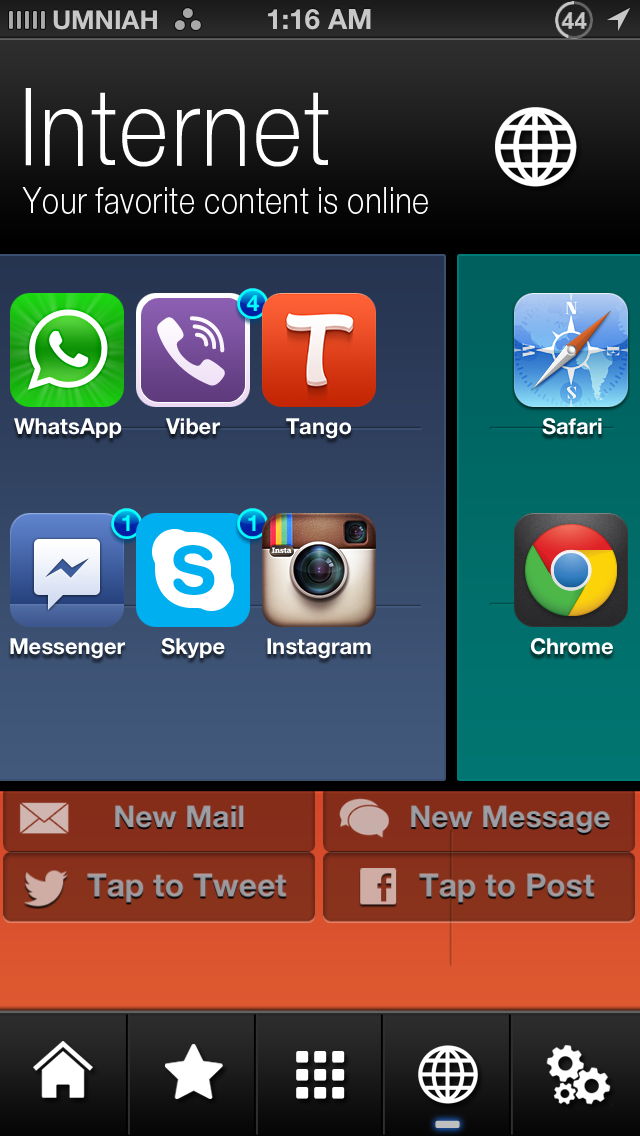Launch Skype
640x1136 pixels.
(x=193, y=570)
